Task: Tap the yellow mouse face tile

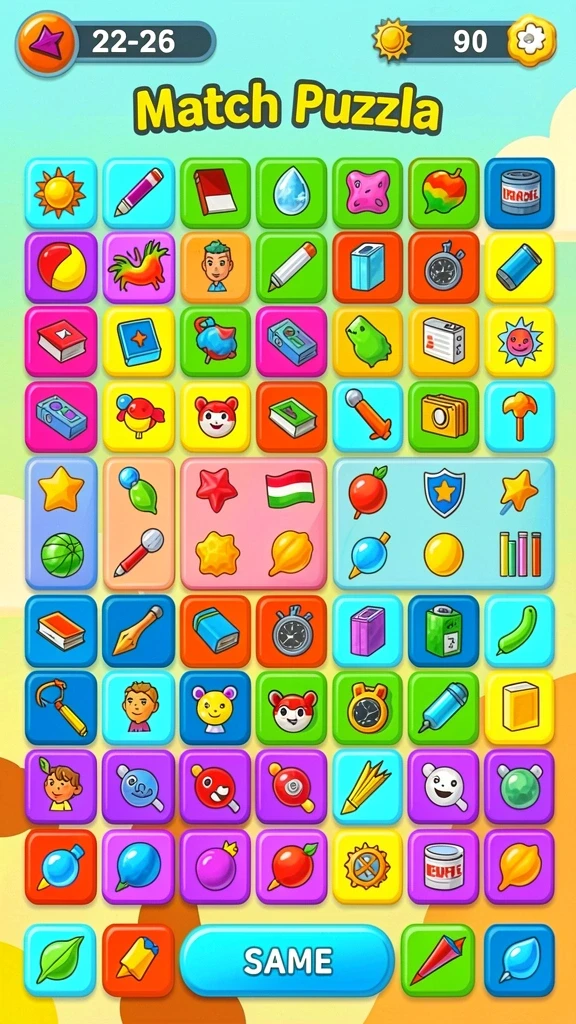Action: click(x=215, y=708)
